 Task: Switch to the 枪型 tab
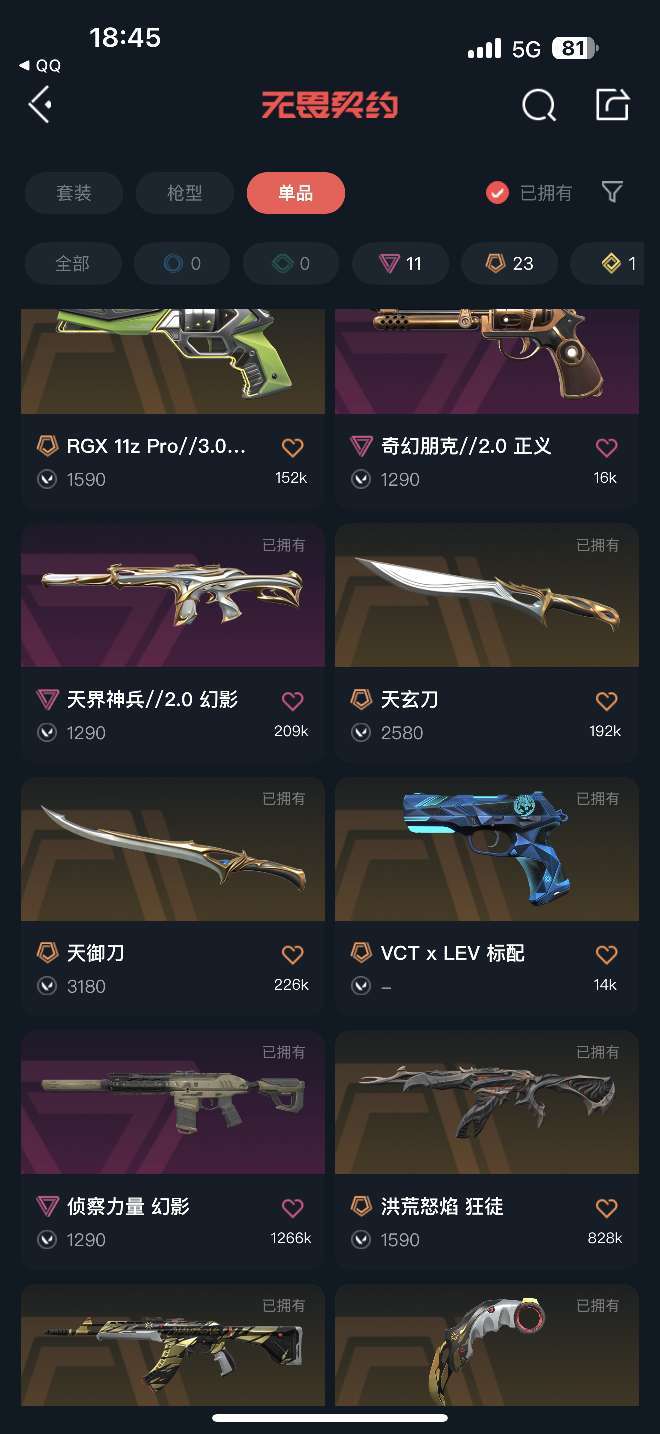[x=185, y=193]
